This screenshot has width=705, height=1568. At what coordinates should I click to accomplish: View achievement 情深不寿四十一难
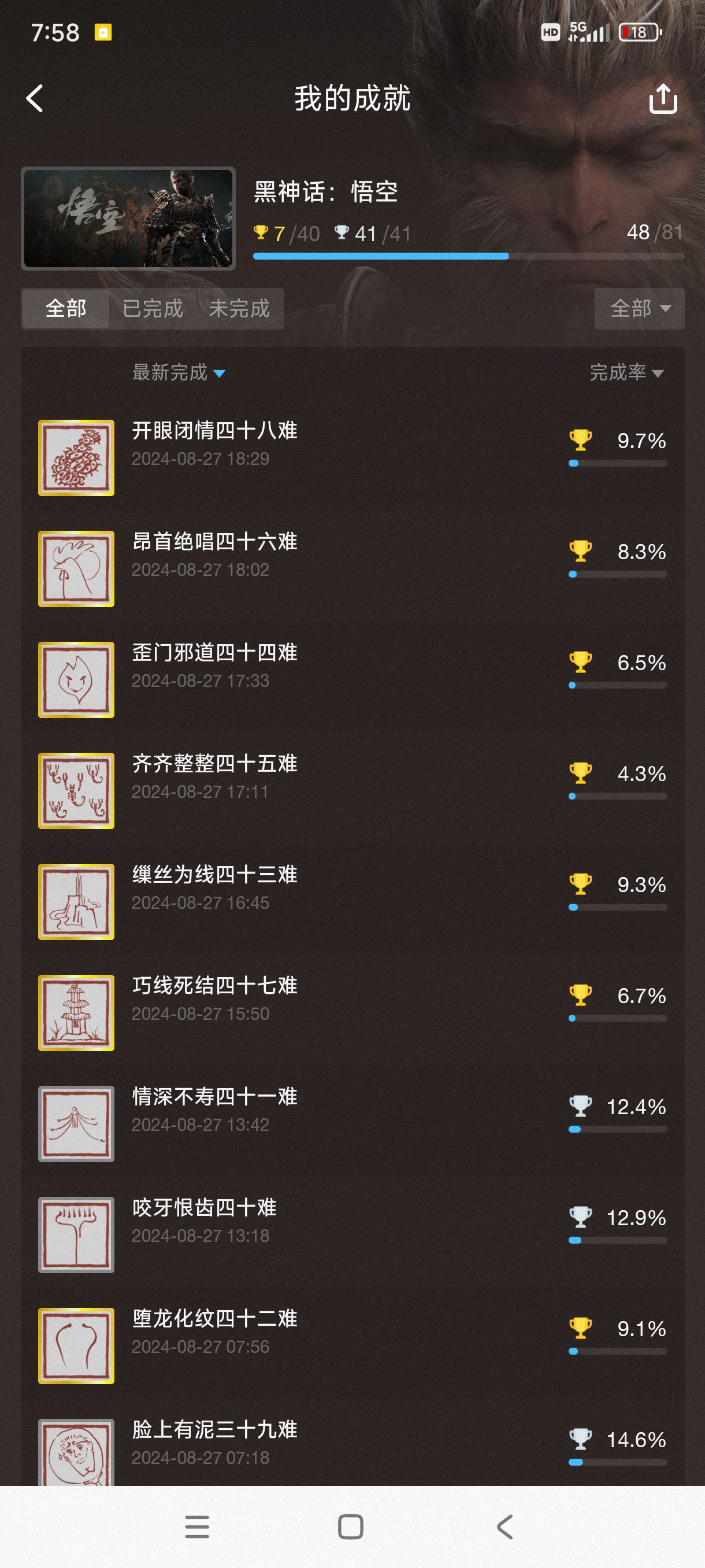[215, 1097]
